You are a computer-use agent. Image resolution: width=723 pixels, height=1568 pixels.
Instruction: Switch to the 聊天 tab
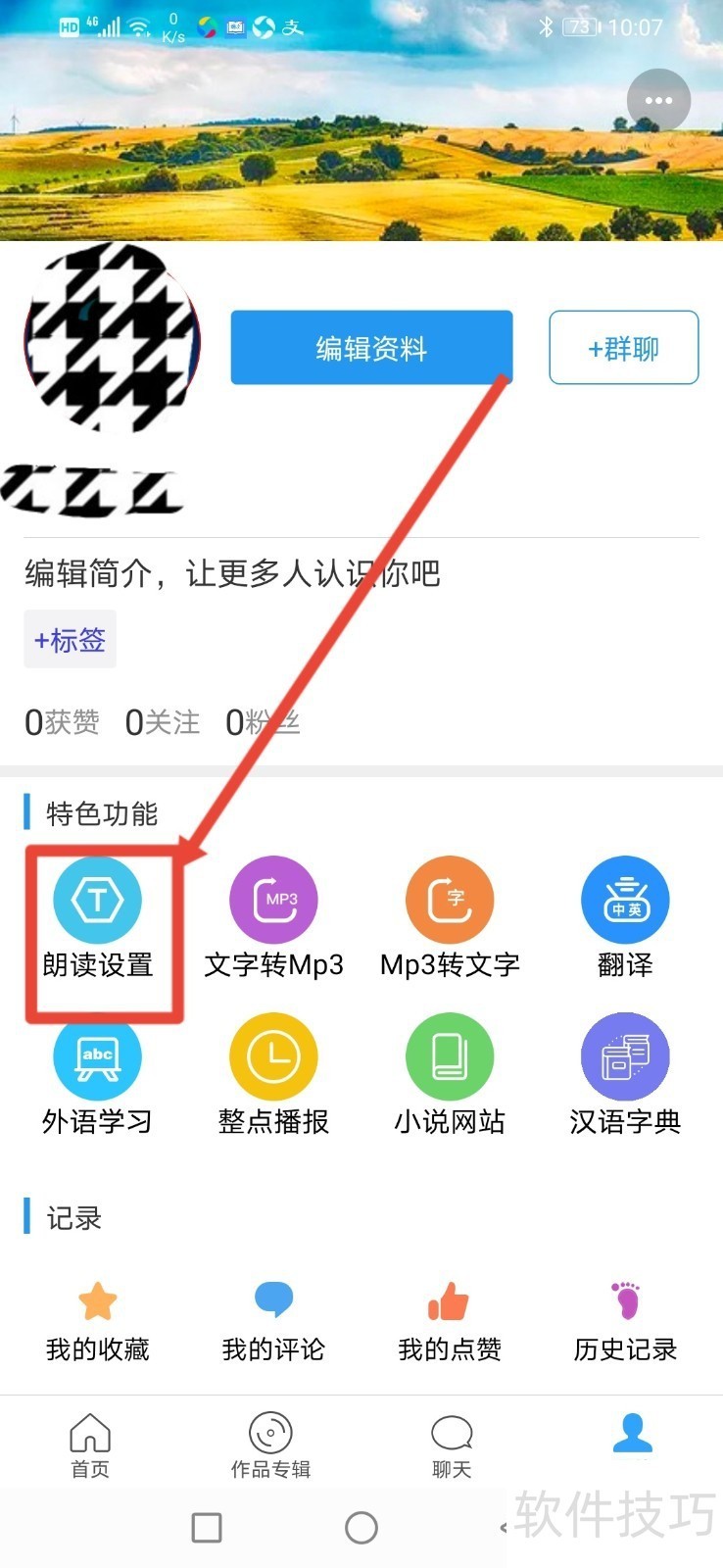(452, 1445)
